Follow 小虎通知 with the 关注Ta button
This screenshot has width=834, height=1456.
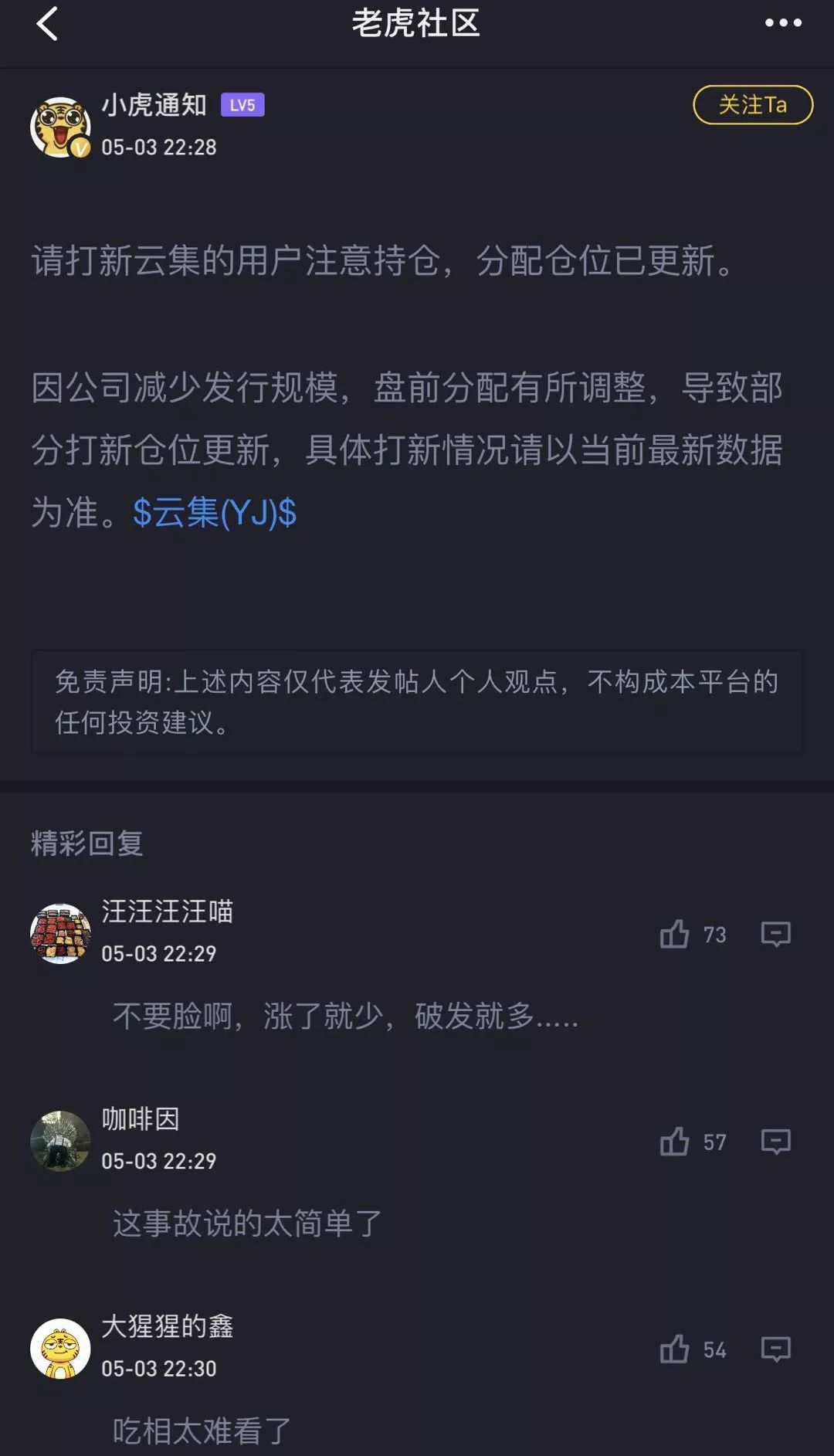tap(753, 104)
